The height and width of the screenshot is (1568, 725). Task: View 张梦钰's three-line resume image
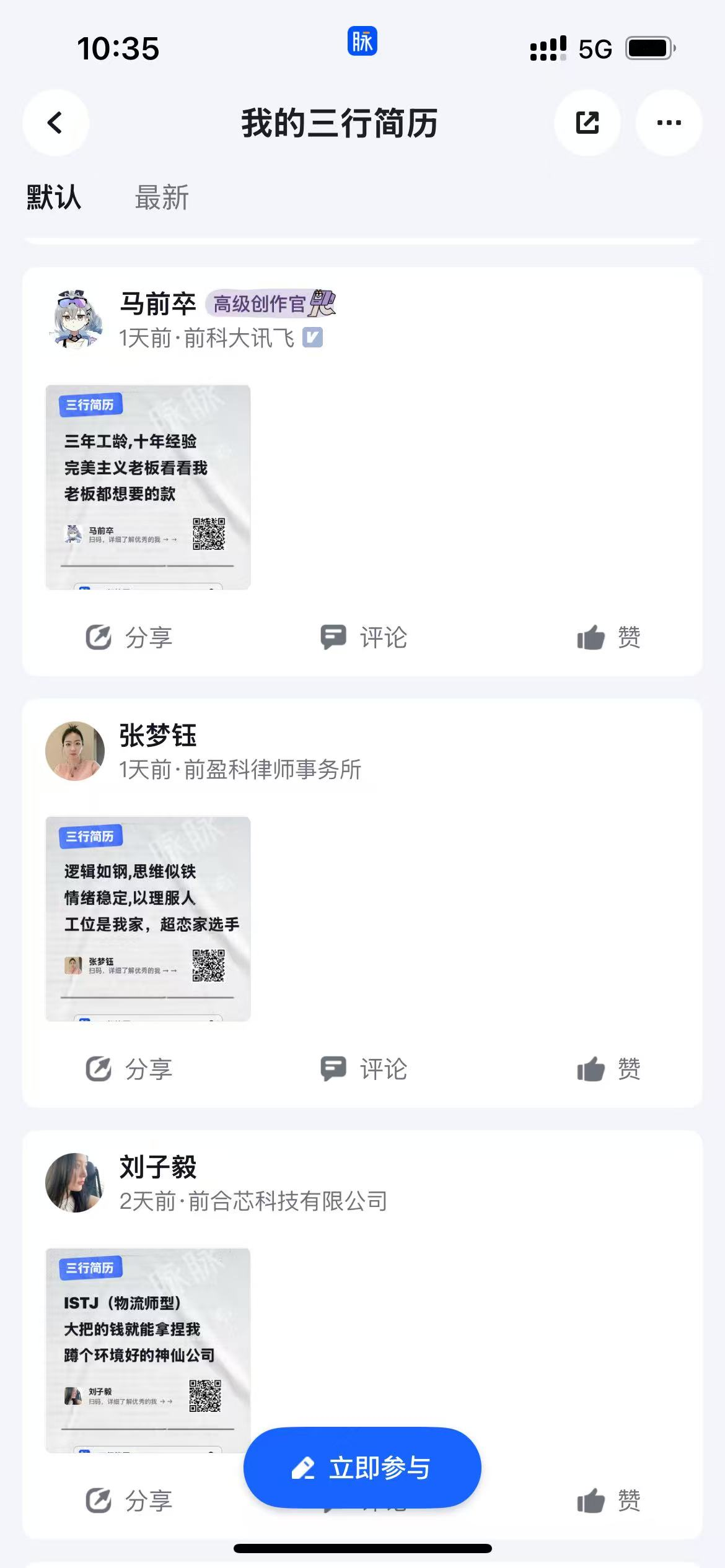click(x=148, y=918)
